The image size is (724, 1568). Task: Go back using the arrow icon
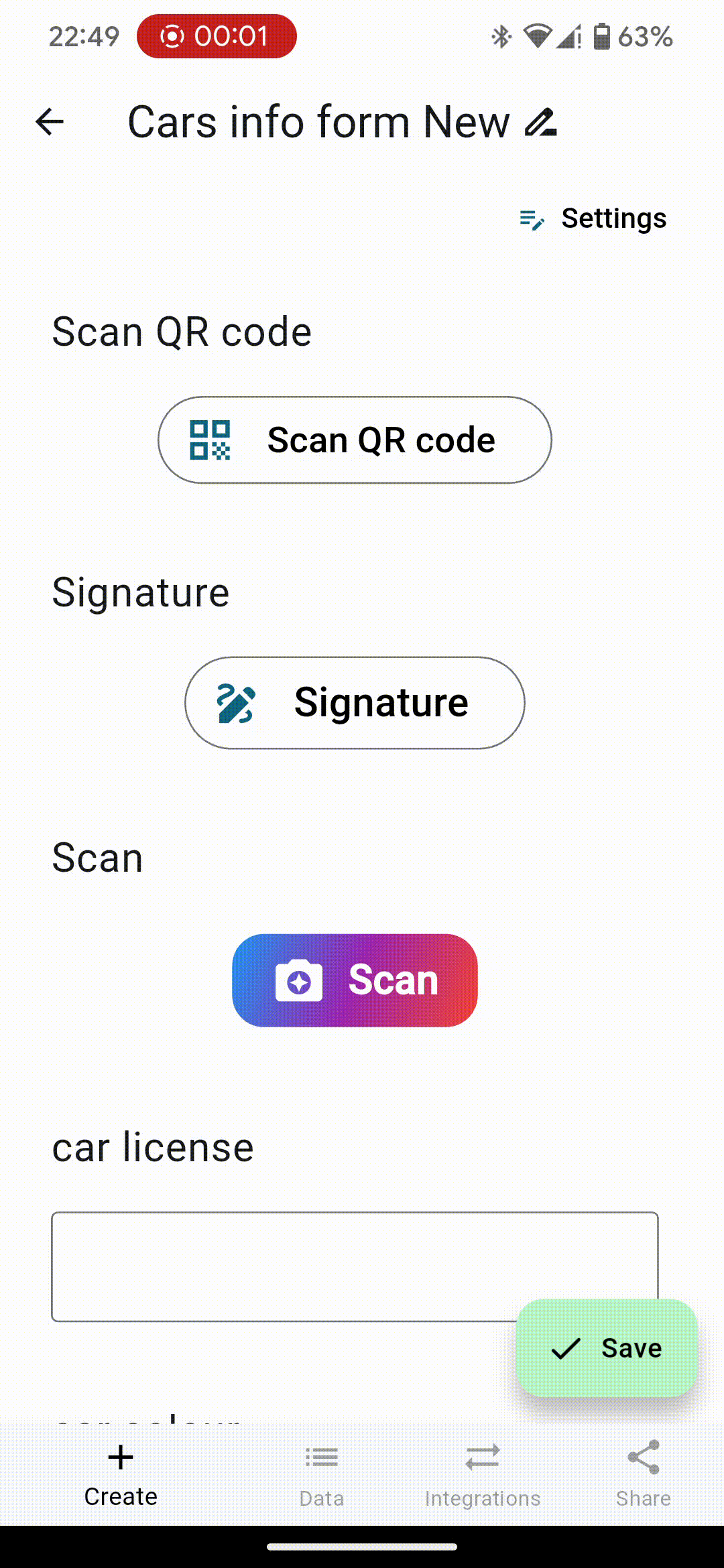pyautogui.click(x=50, y=122)
